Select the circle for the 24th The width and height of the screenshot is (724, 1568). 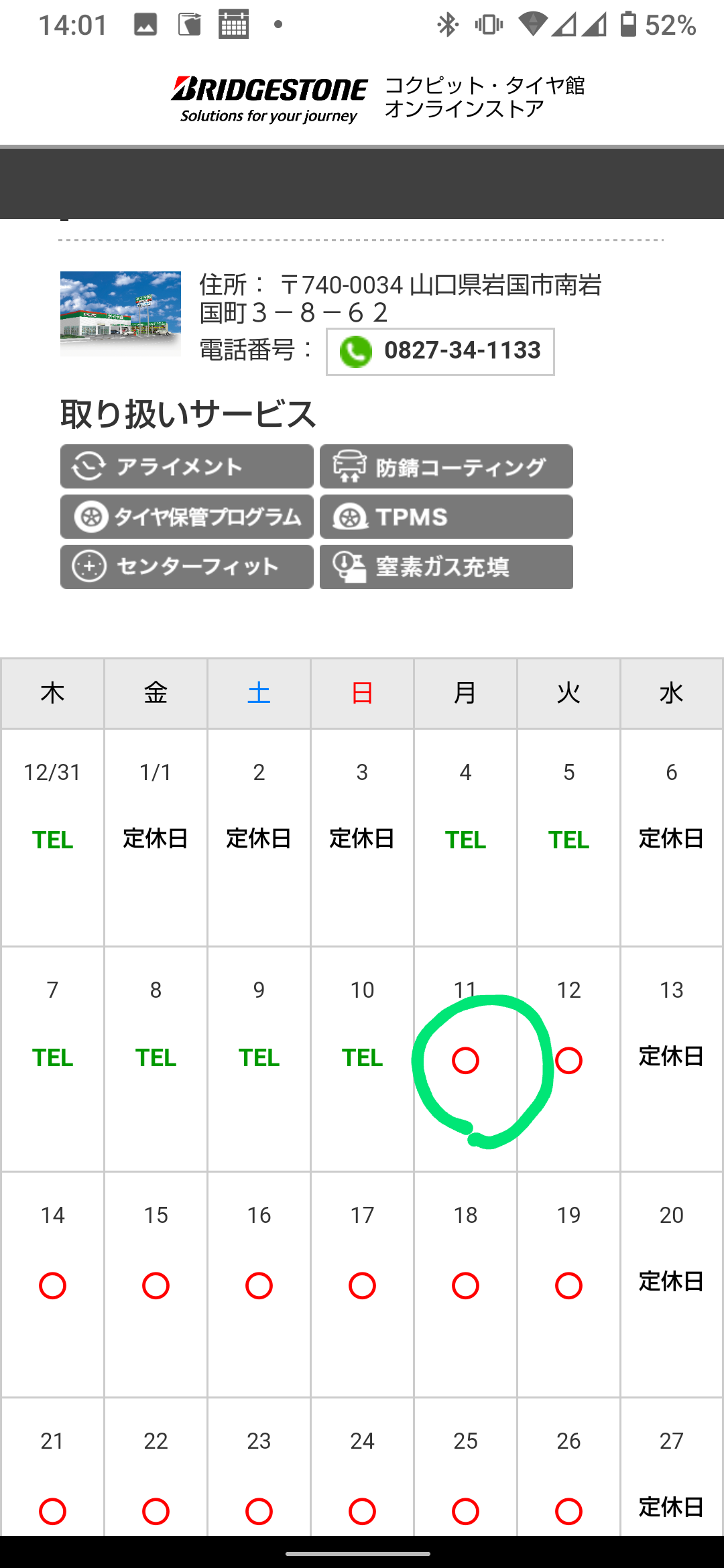click(x=362, y=1512)
